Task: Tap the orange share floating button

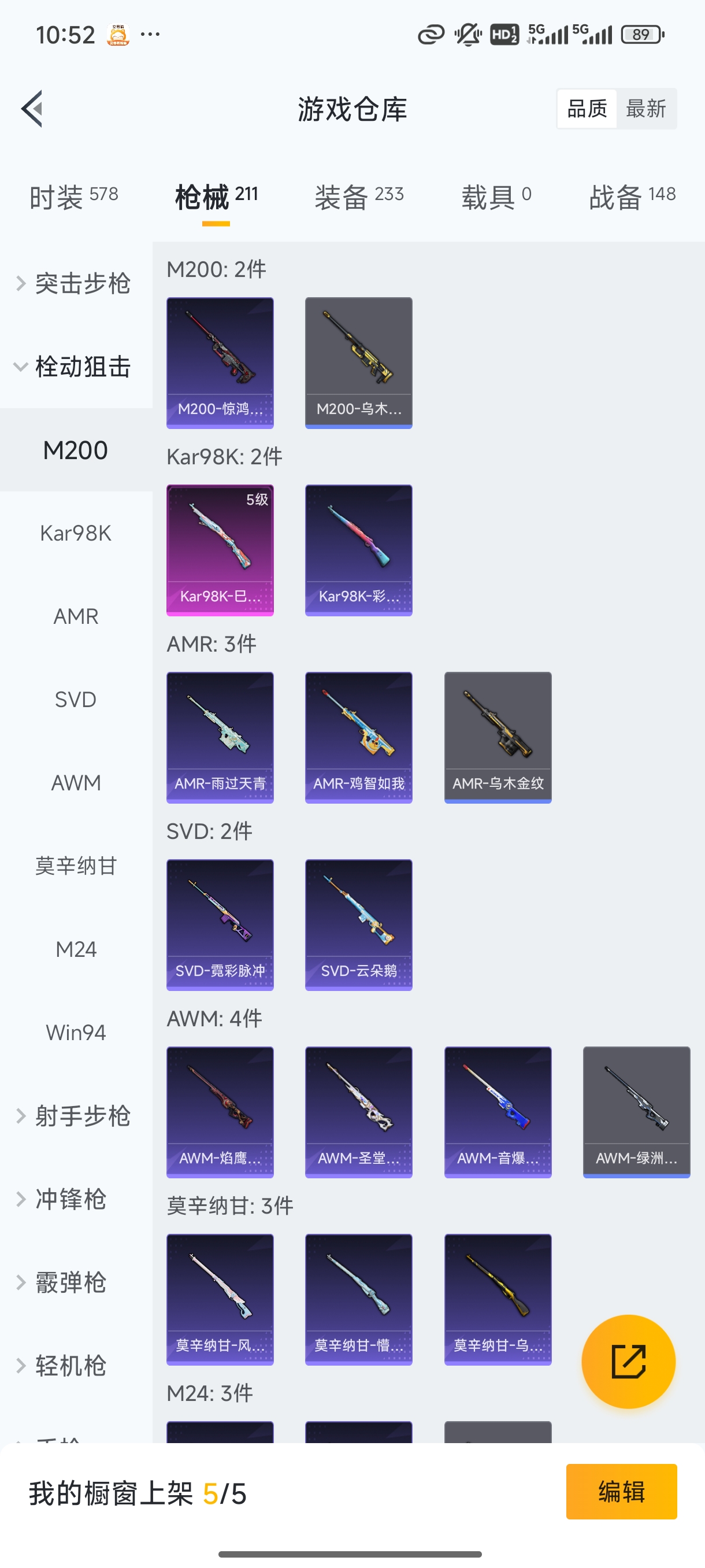Action: tap(628, 1361)
